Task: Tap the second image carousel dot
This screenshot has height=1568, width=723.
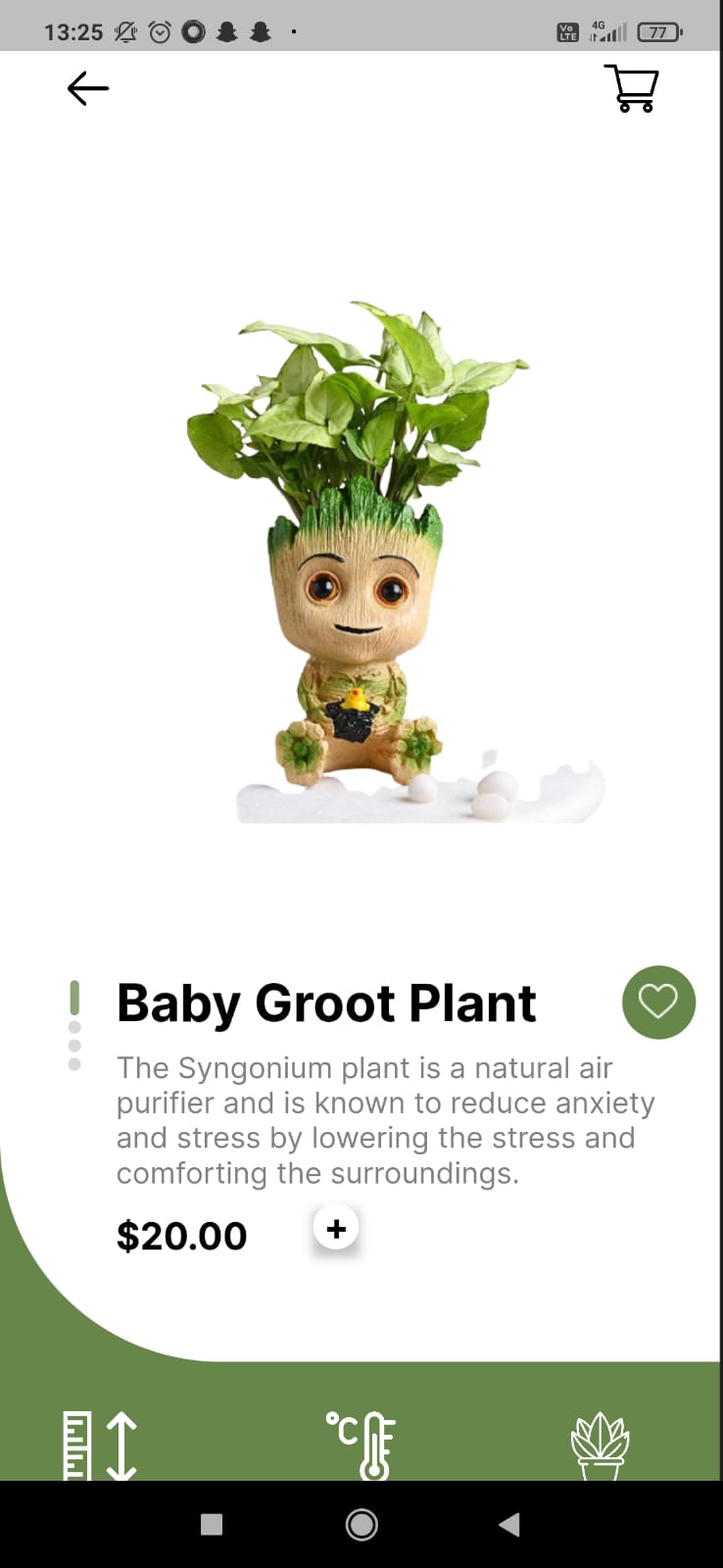Action: click(74, 1028)
